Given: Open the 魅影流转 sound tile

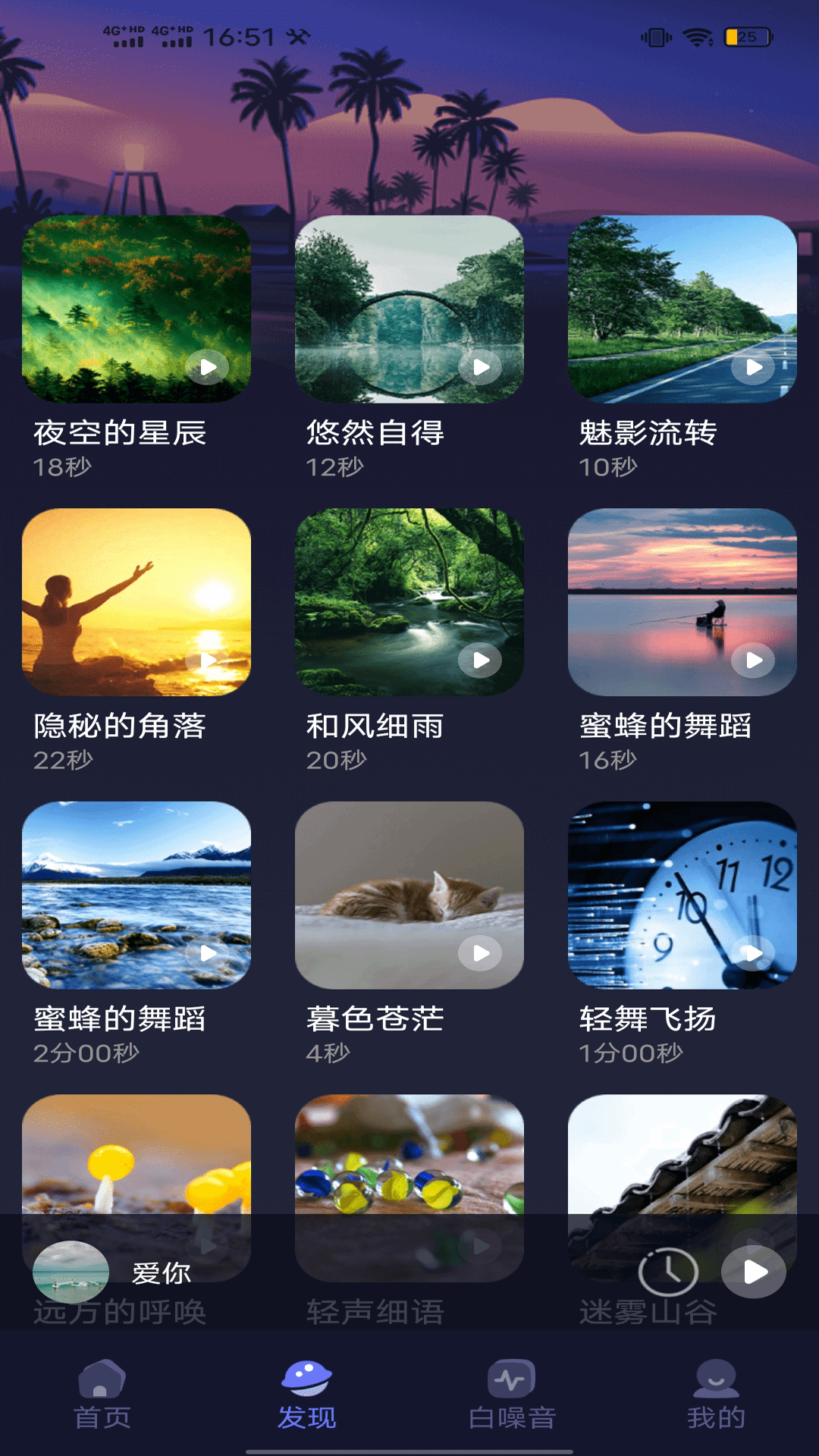Looking at the screenshot, I should point(682,309).
